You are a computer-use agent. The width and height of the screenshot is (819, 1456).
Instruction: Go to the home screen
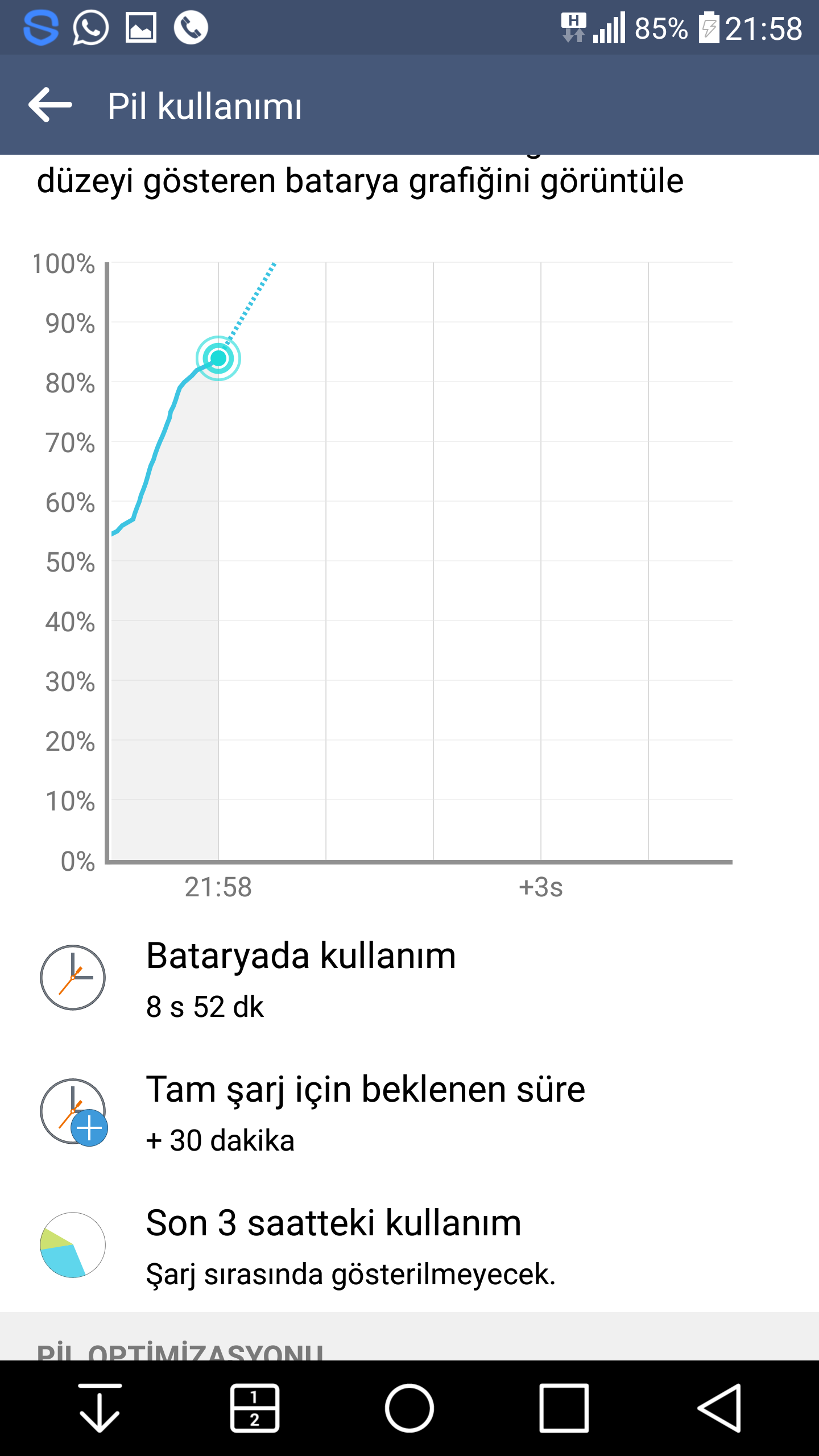[x=409, y=1408]
